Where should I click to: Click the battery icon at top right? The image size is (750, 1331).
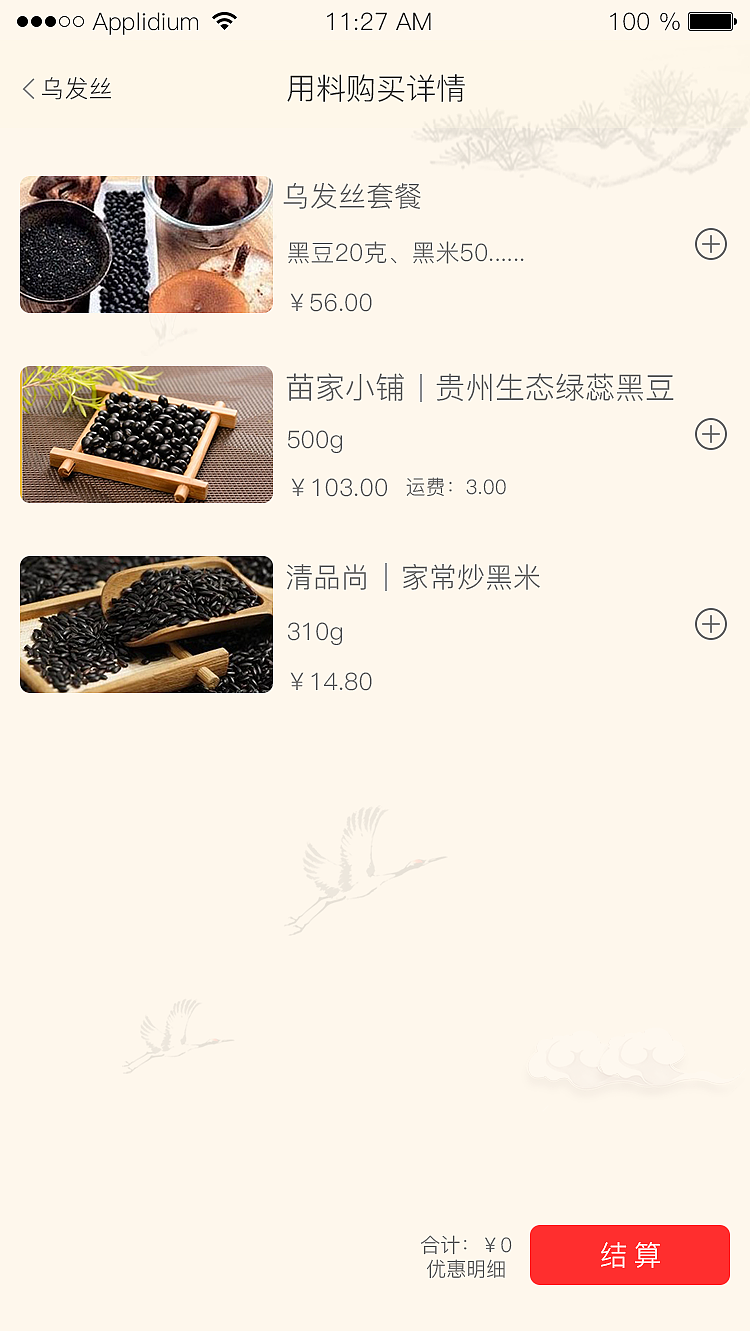coord(712,19)
